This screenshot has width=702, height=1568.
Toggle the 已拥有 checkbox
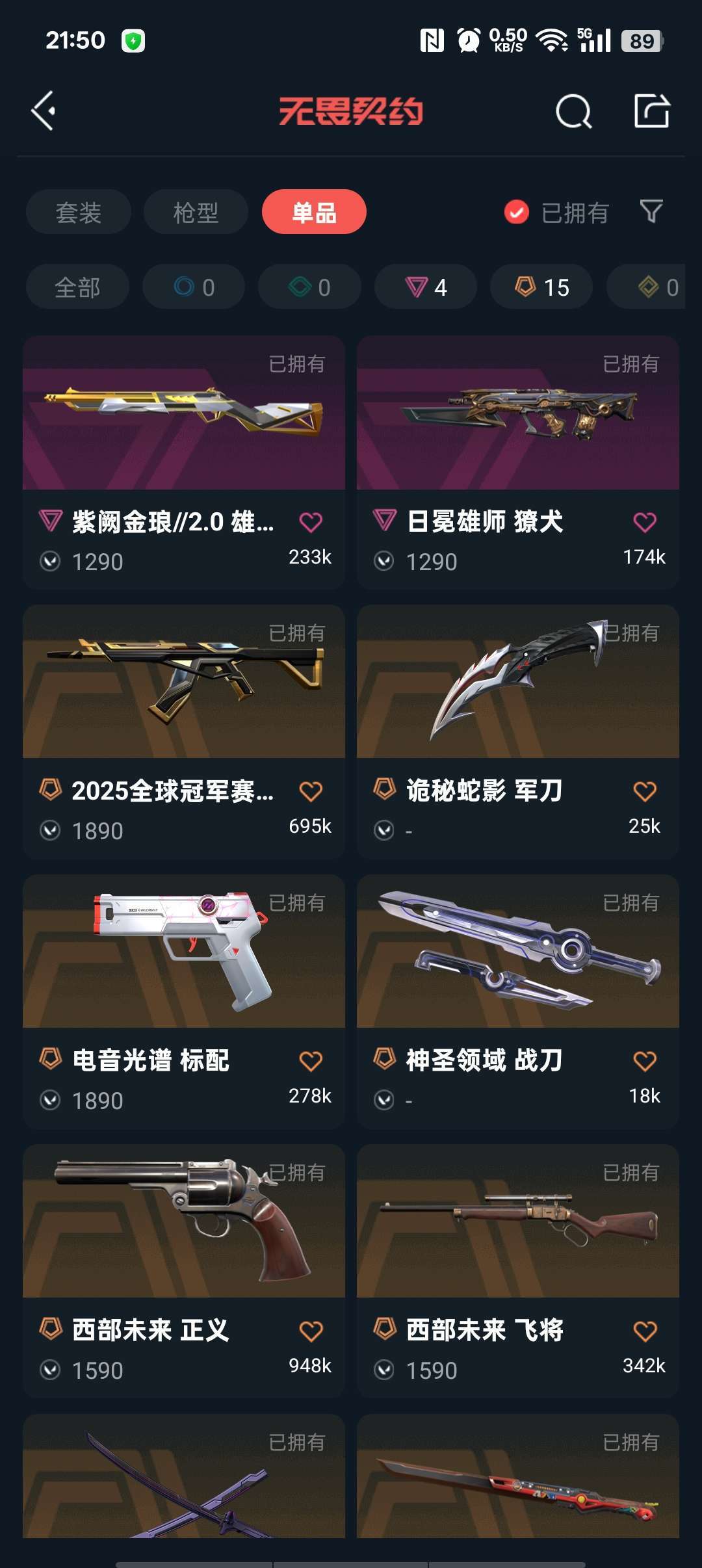point(517,212)
